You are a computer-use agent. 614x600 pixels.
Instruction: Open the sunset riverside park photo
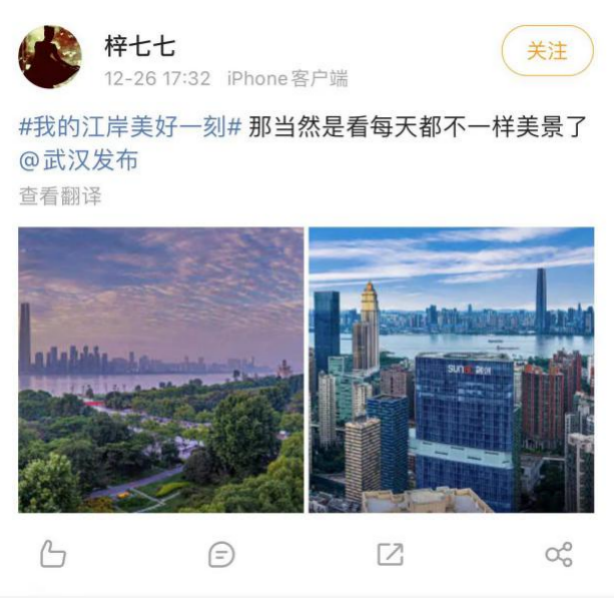(160, 369)
